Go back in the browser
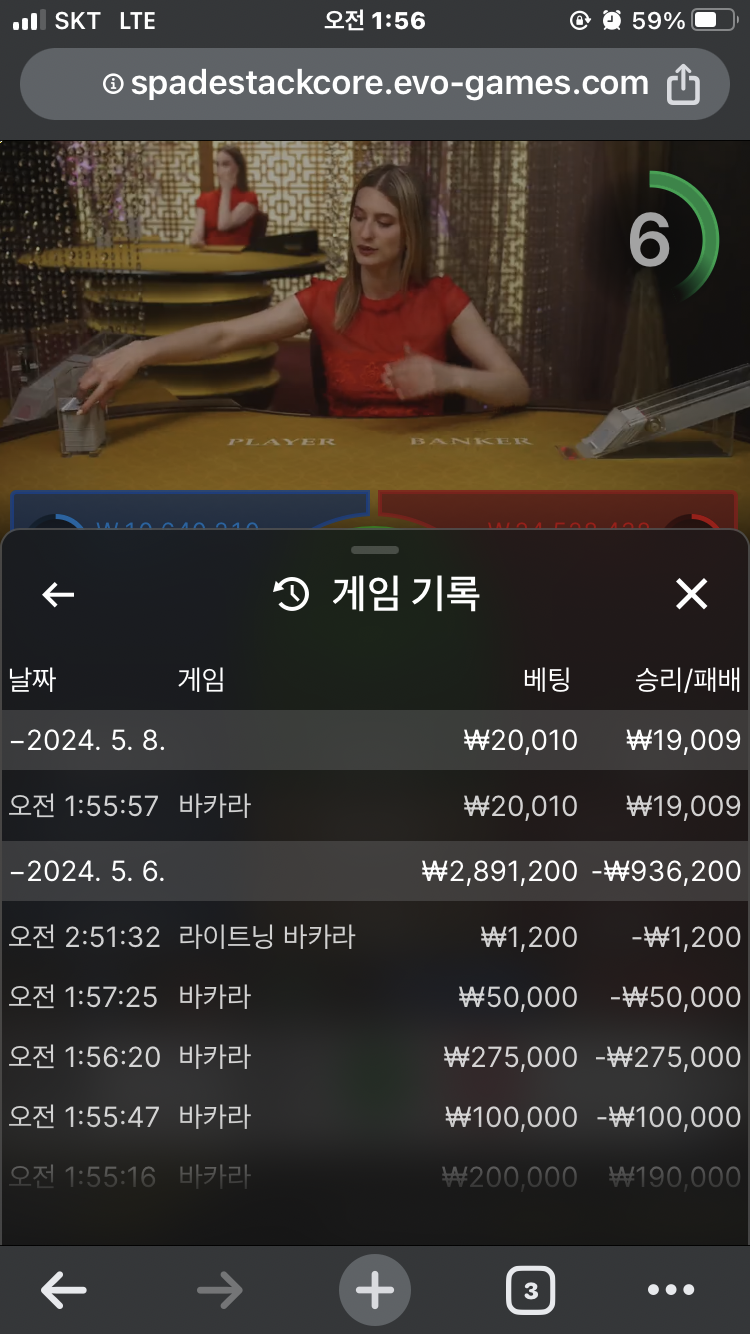This screenshot has width=750, height=1334. (64, 1291)
